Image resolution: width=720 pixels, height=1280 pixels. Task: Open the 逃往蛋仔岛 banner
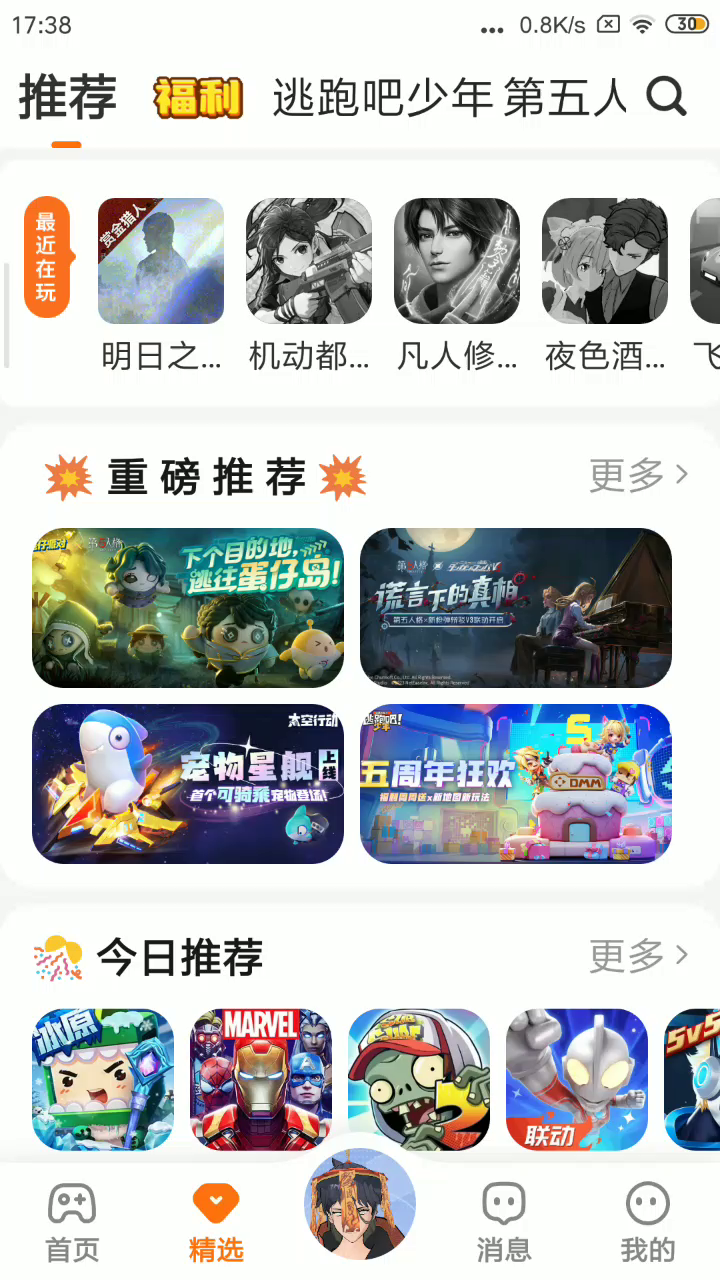[188, 608]
